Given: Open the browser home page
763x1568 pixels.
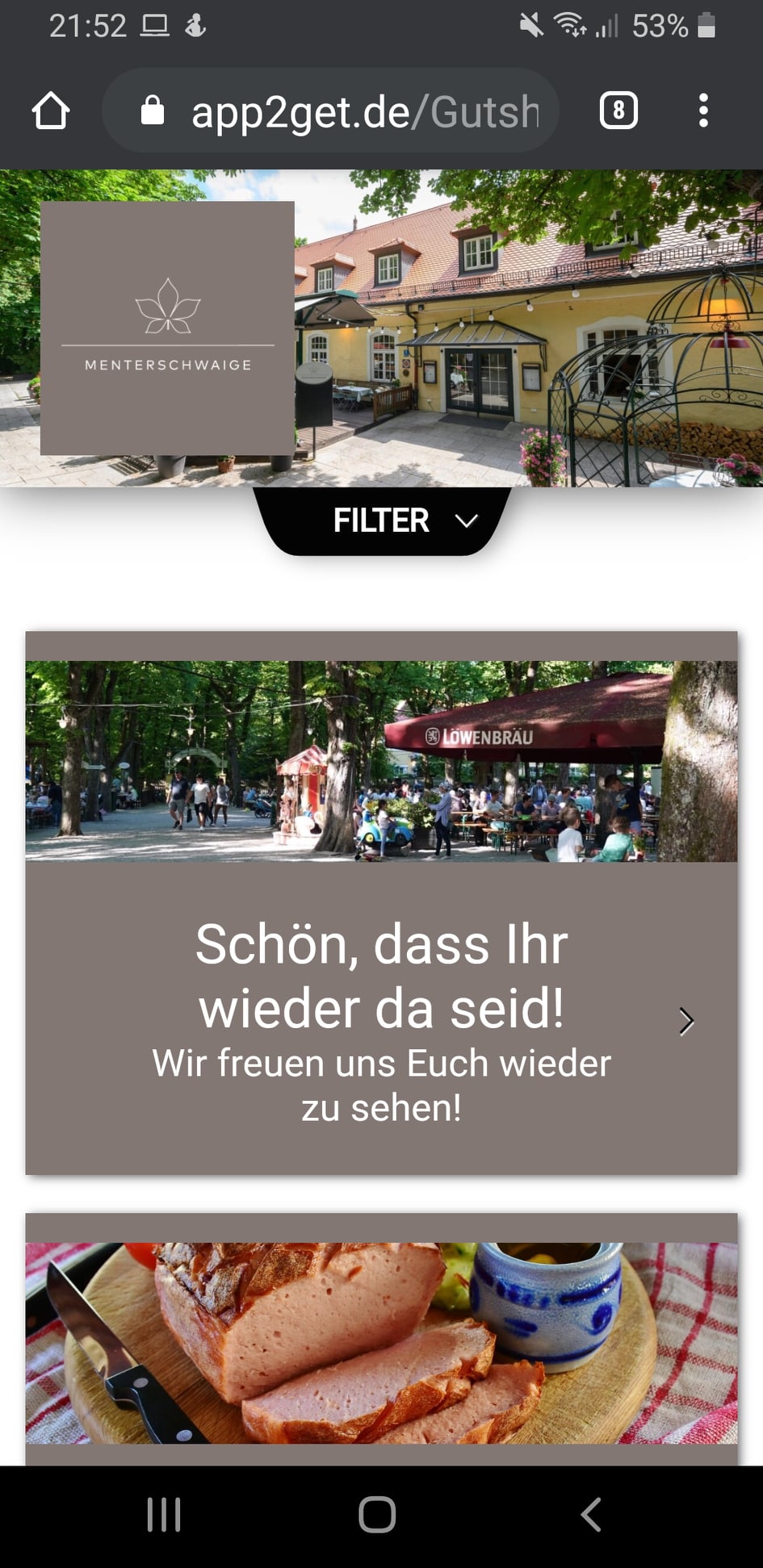Looking at the screenshot, I should click(x=51, y=111).
